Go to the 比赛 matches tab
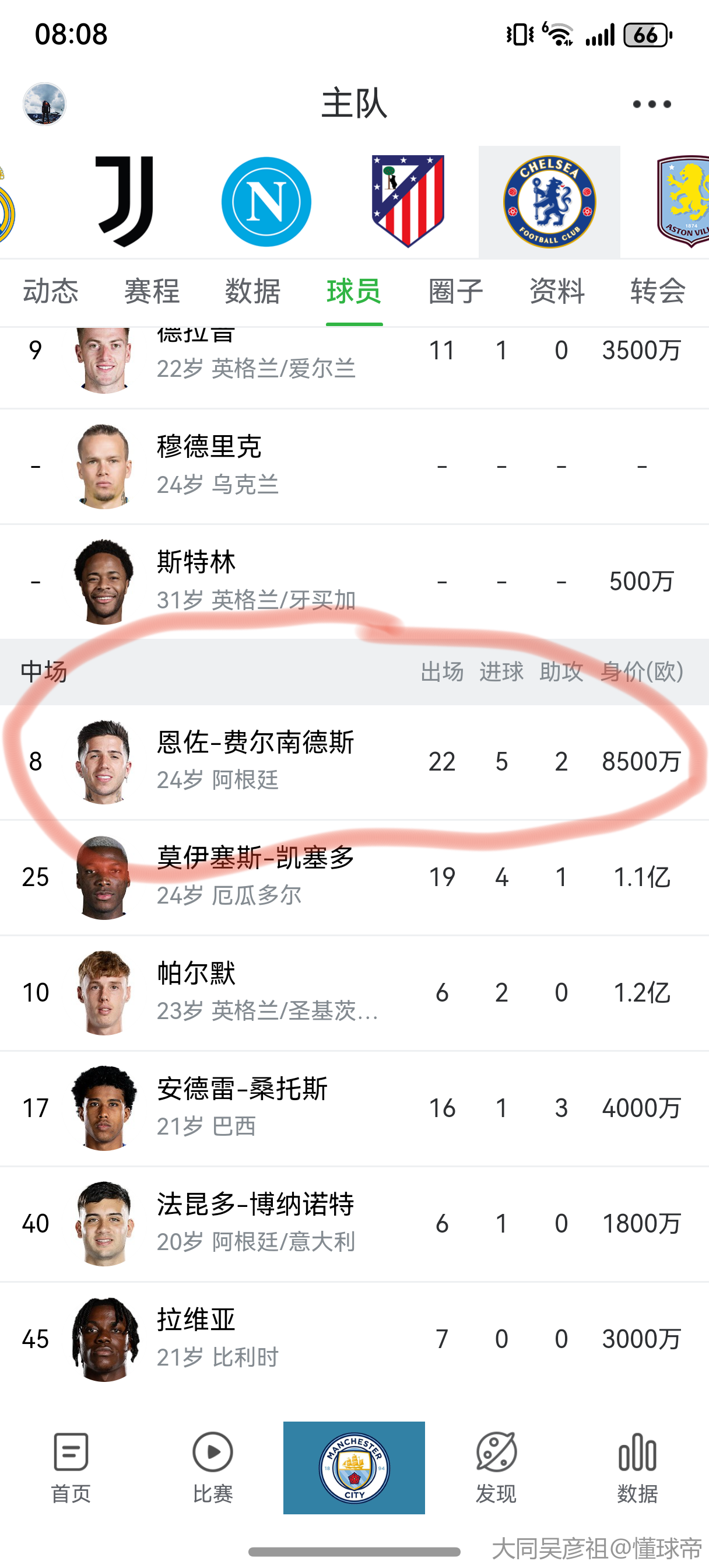This screenshot has height=1568, width=709. click(212, 1467)
